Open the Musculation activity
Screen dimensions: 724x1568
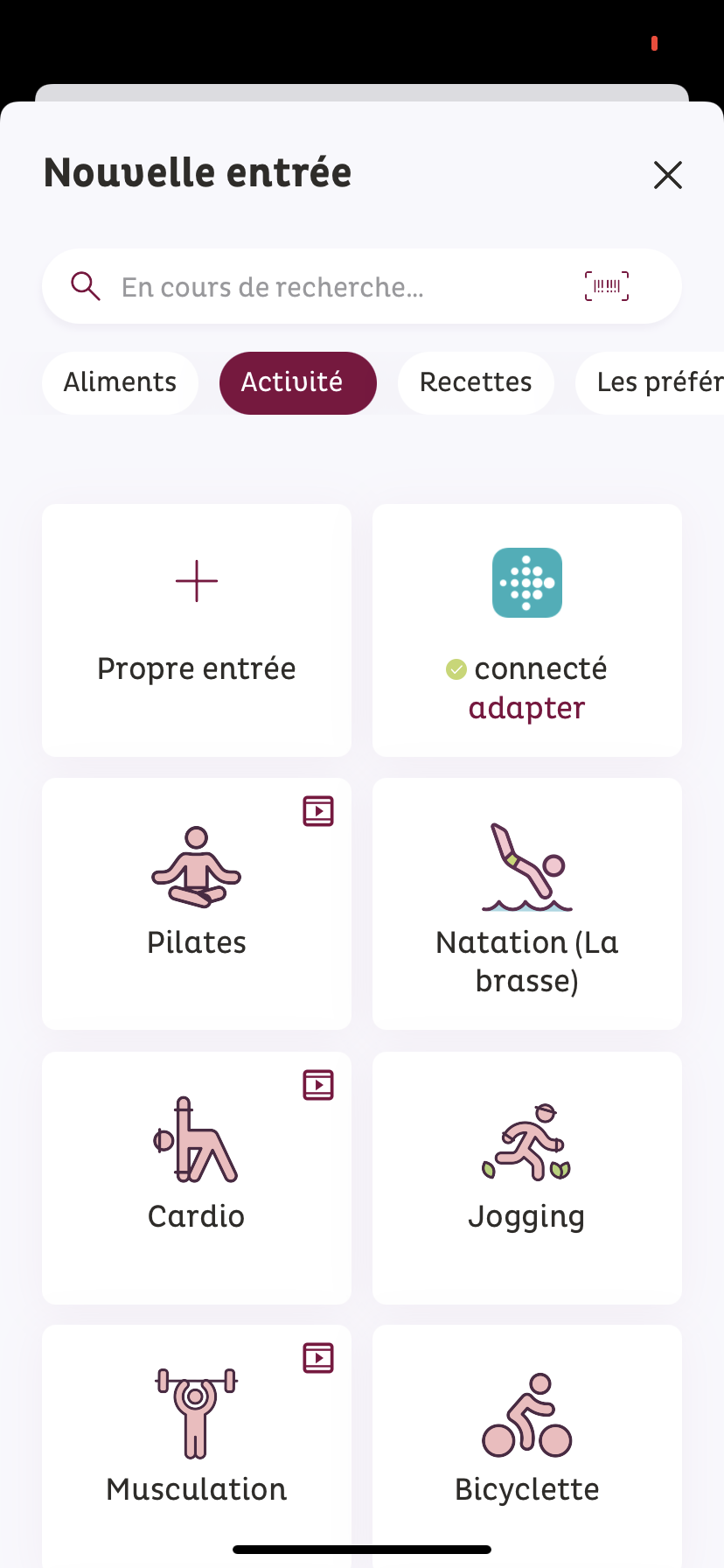pyautogui.click(x=197, y=1444)
